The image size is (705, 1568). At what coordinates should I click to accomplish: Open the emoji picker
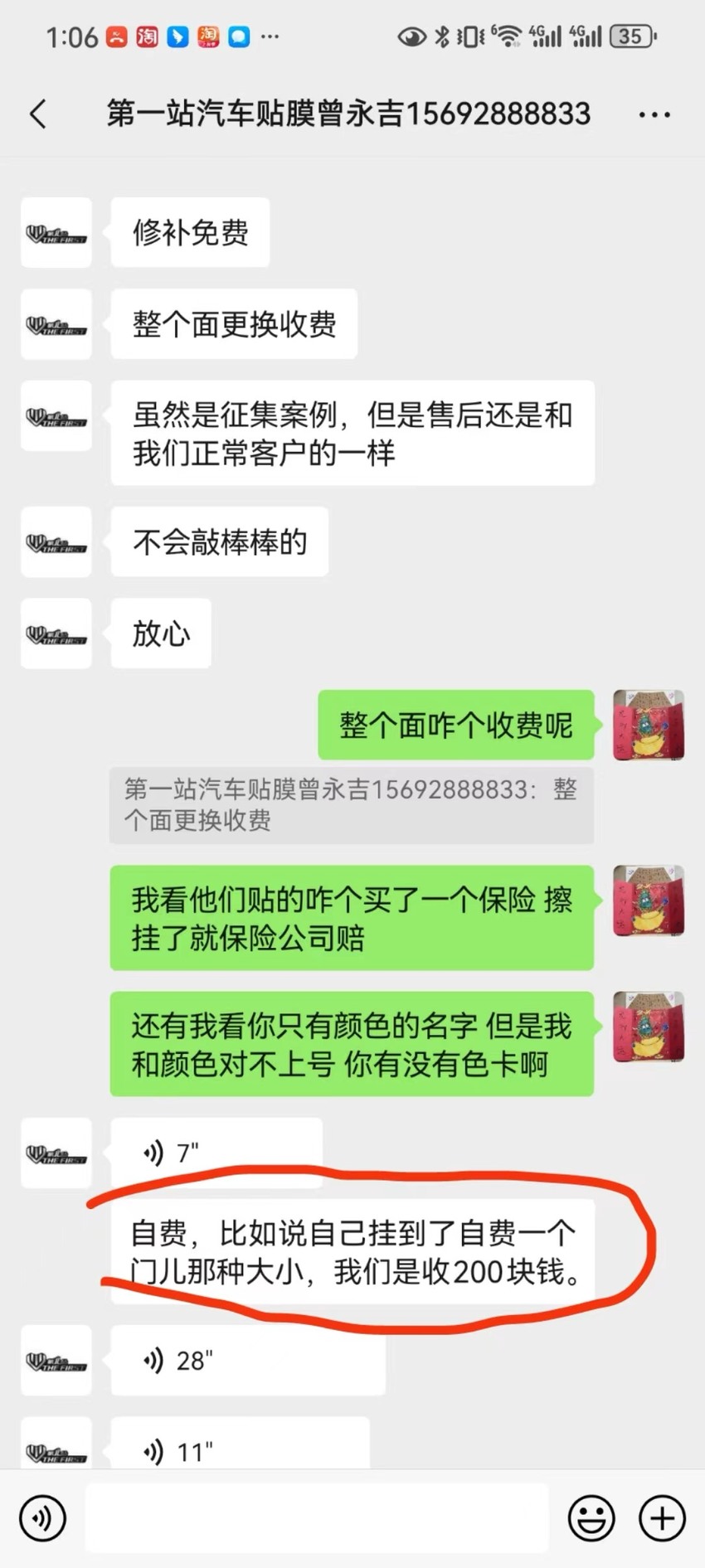(x=591, y=1518)
